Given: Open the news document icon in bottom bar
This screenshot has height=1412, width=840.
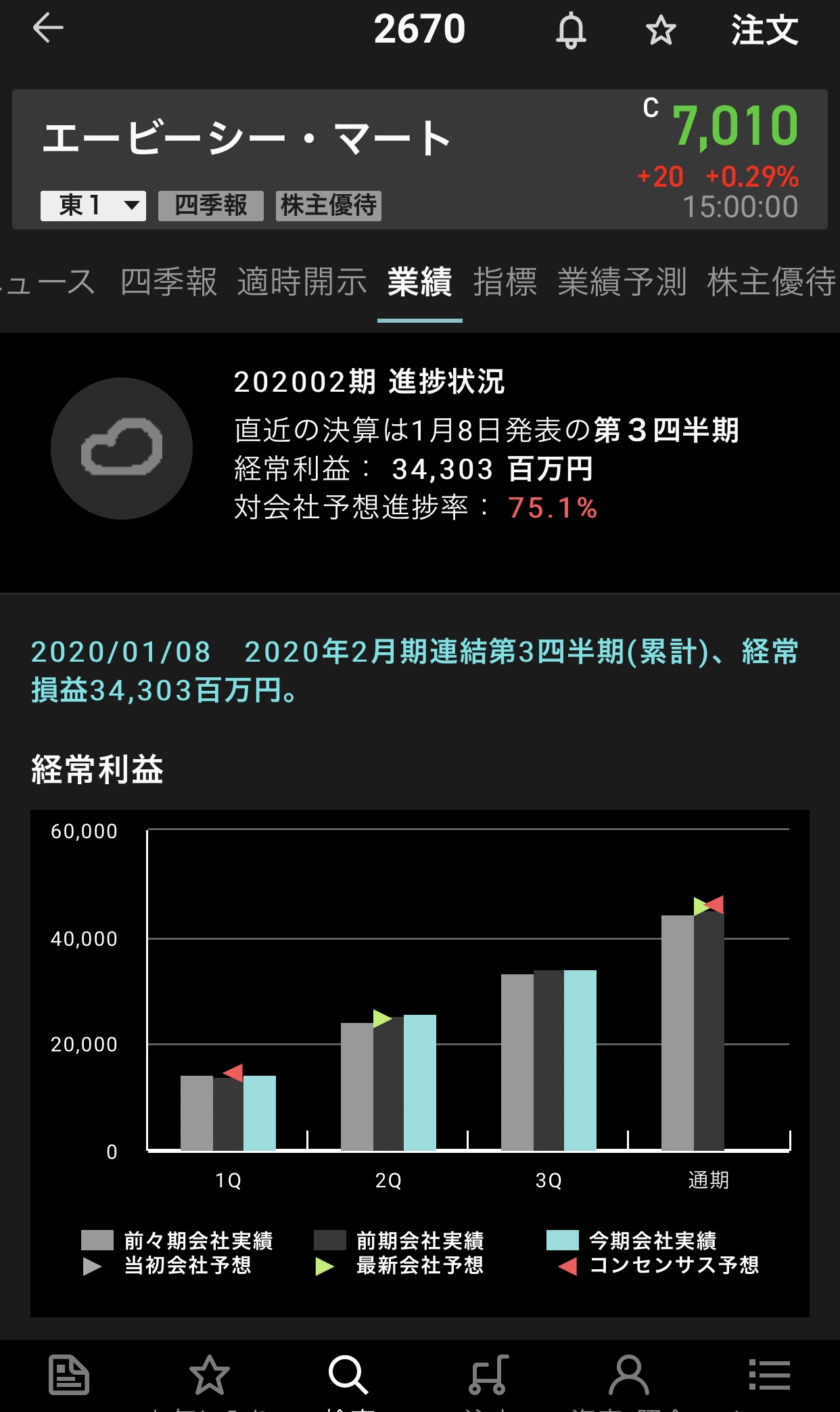Looking at the screenshot, I should click(69, 1375).
